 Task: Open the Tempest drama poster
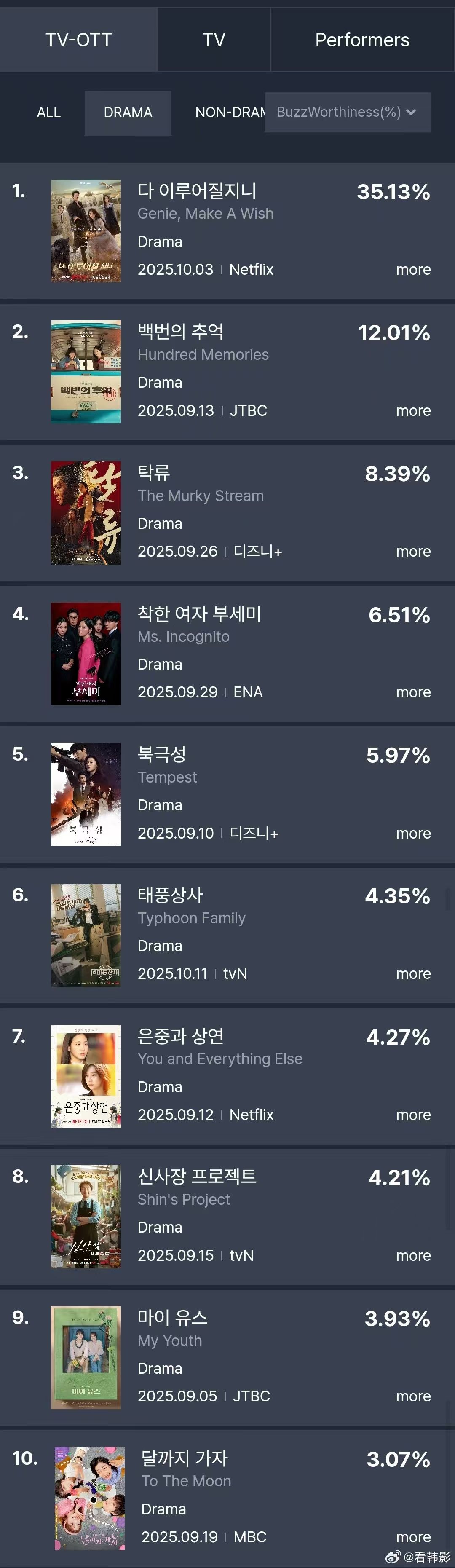point(86,794)
